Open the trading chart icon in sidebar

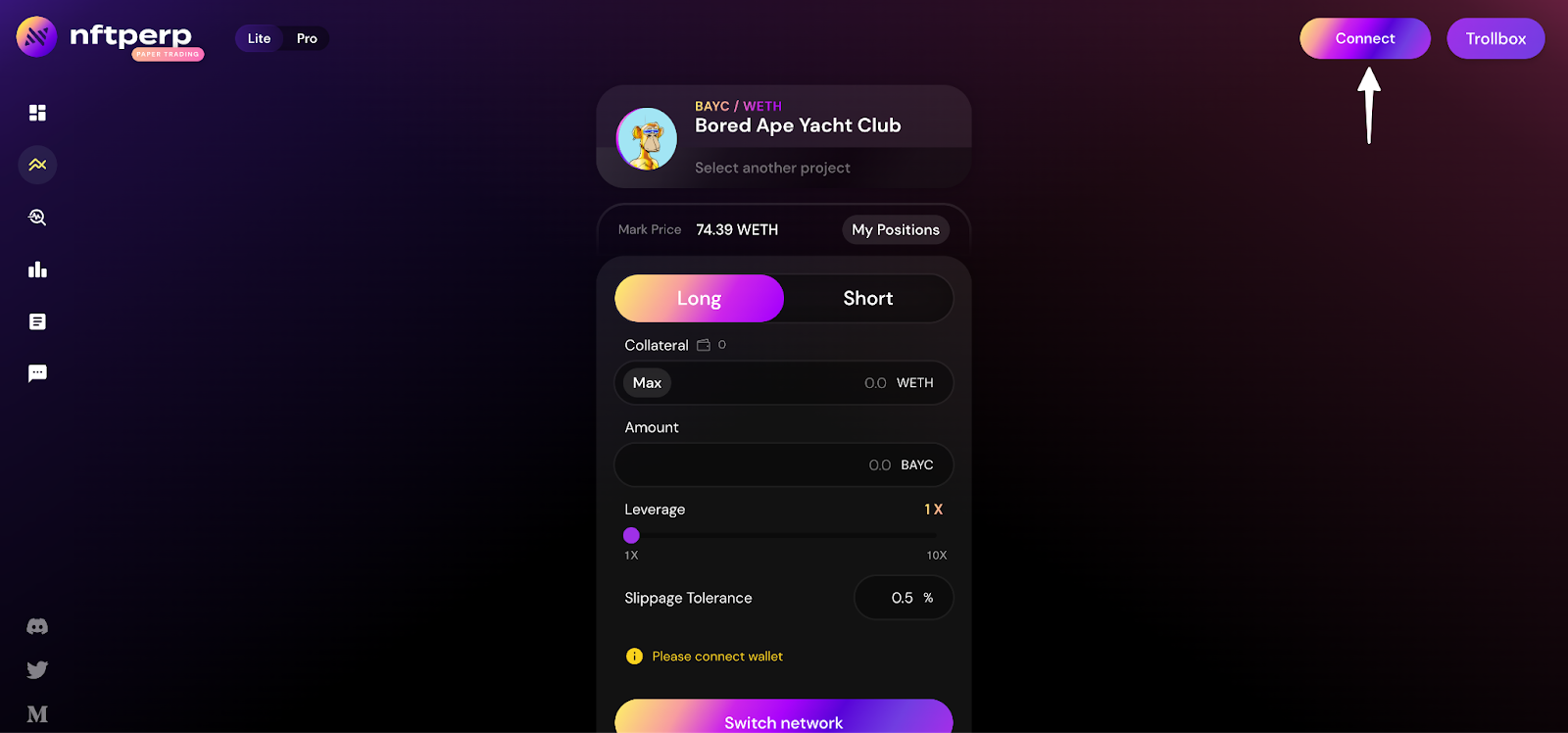click(x=37, y=165)
